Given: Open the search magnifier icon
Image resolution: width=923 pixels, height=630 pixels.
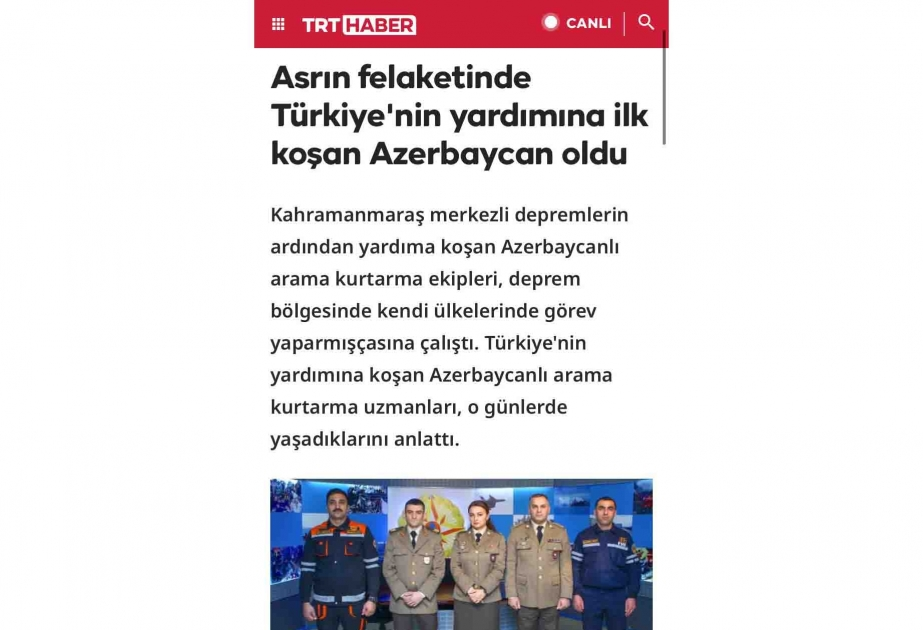Looking at the screenshot, I should (x=646, y=22).
